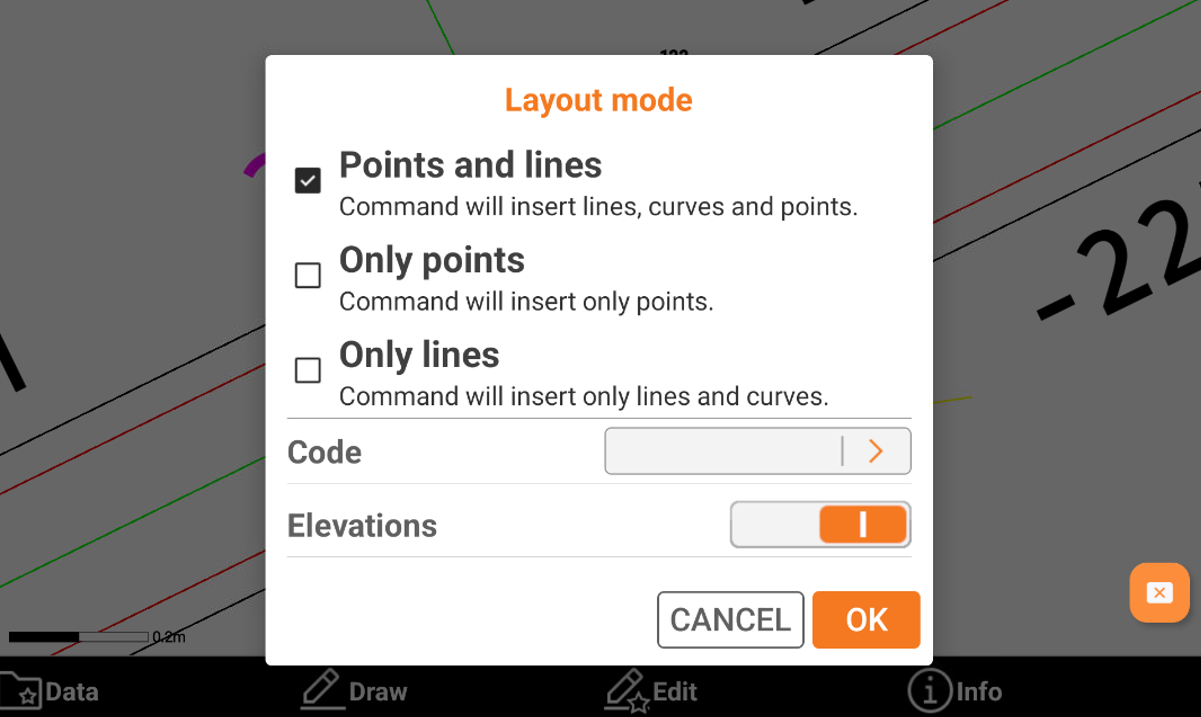
Task: Confirm layout mode with OK
Action: coord(866,620)
